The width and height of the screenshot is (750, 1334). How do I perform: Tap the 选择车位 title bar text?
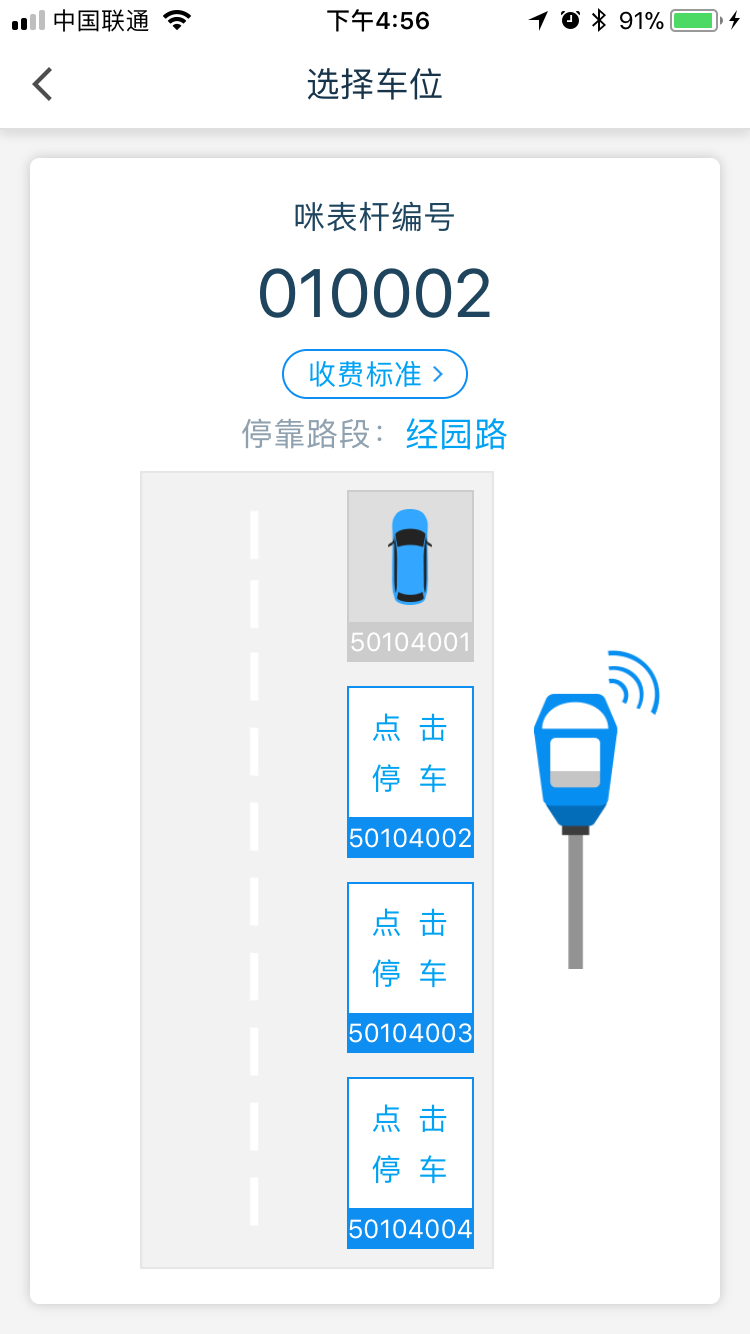coord(375,86)
